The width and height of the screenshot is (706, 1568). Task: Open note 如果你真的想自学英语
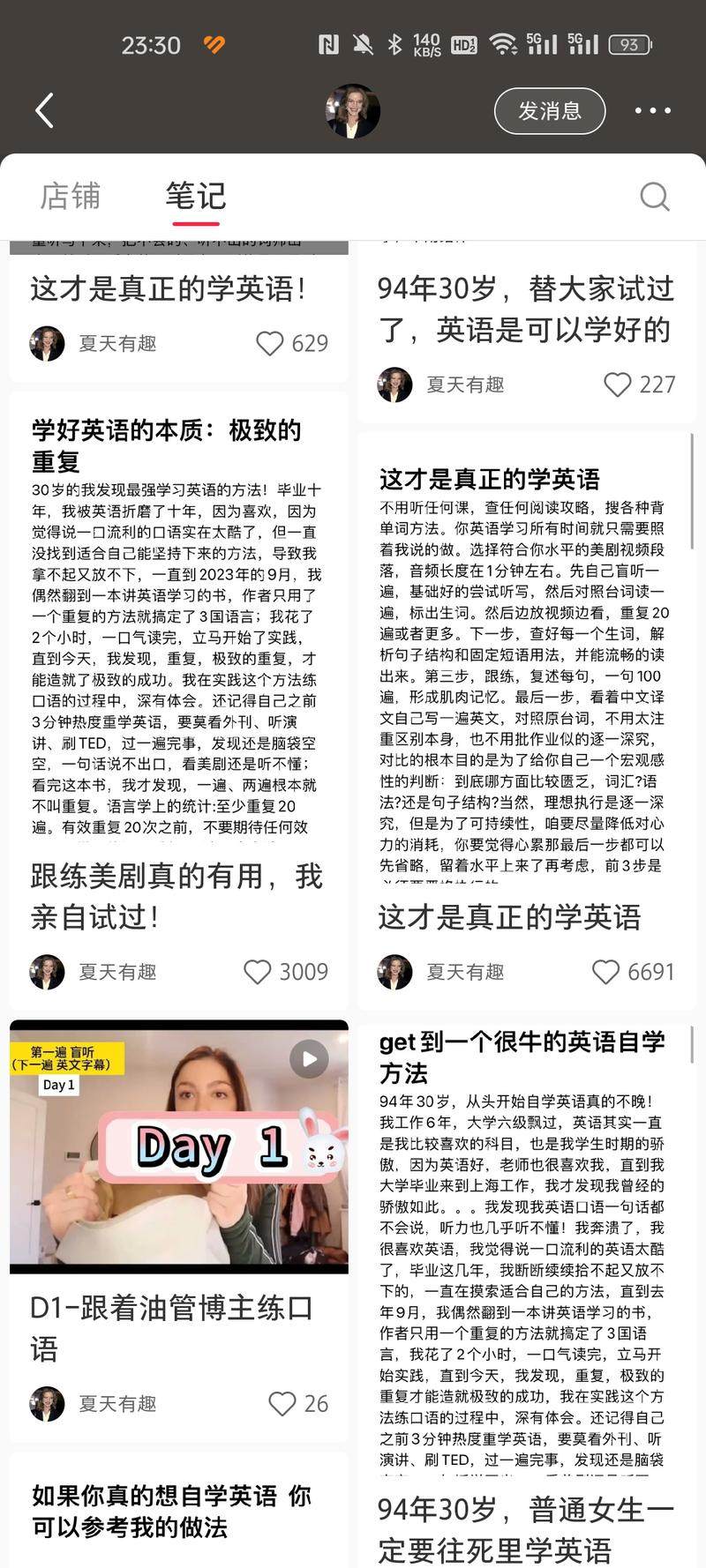[x=172, y=1511]
